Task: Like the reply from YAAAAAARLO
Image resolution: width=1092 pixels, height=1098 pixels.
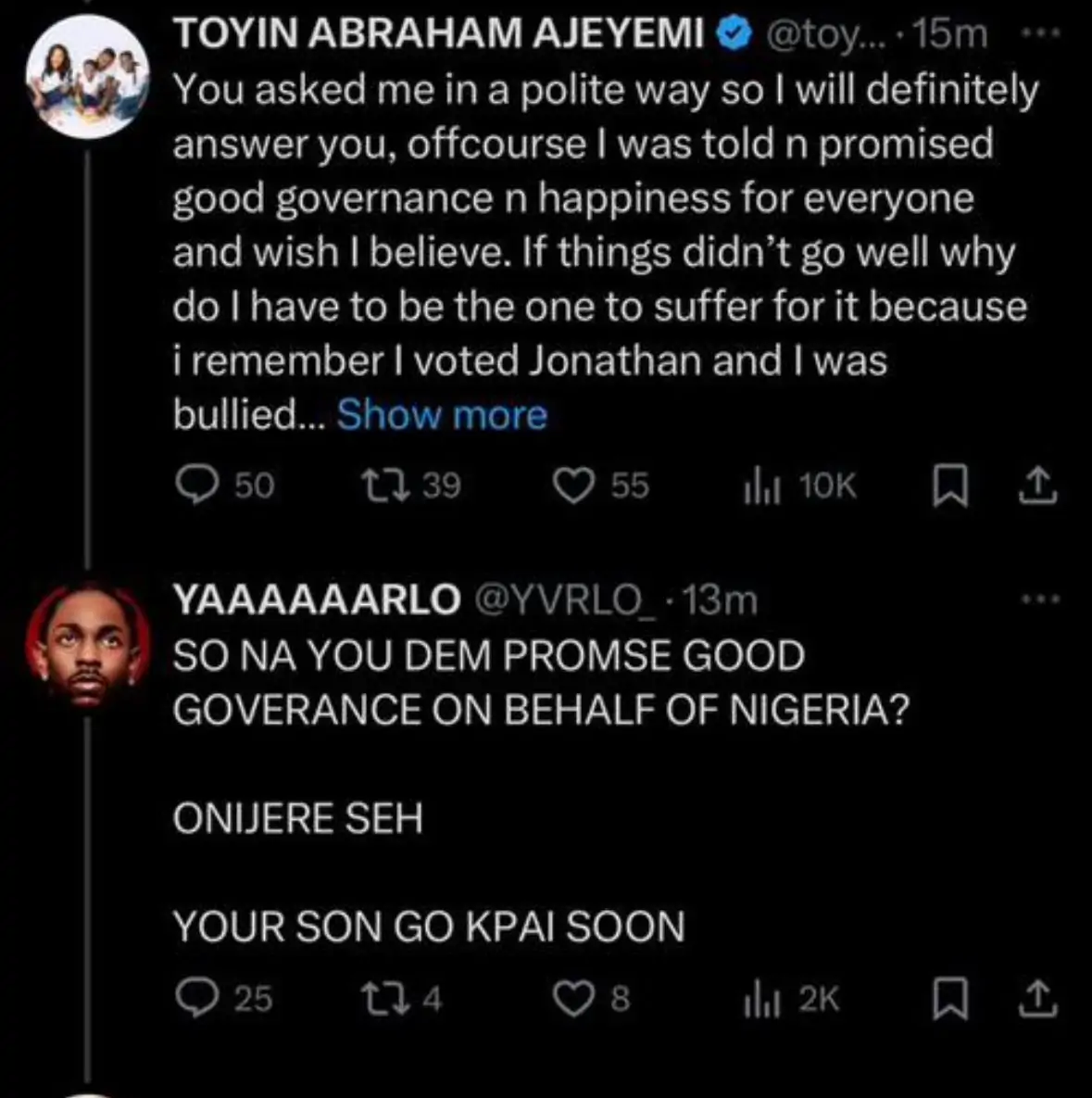Action: 571,998
